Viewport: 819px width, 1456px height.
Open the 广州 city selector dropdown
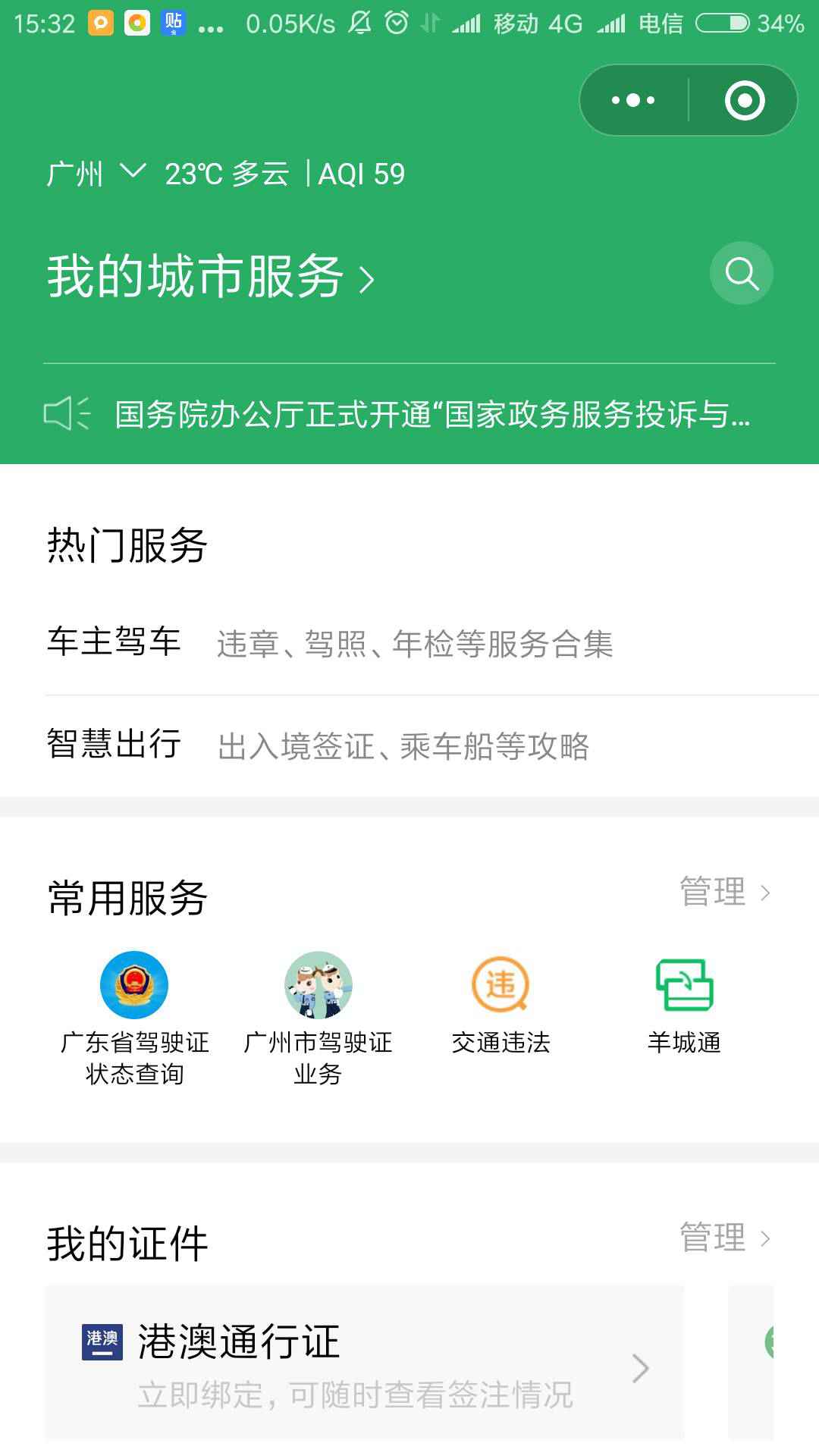coord(95,174)
